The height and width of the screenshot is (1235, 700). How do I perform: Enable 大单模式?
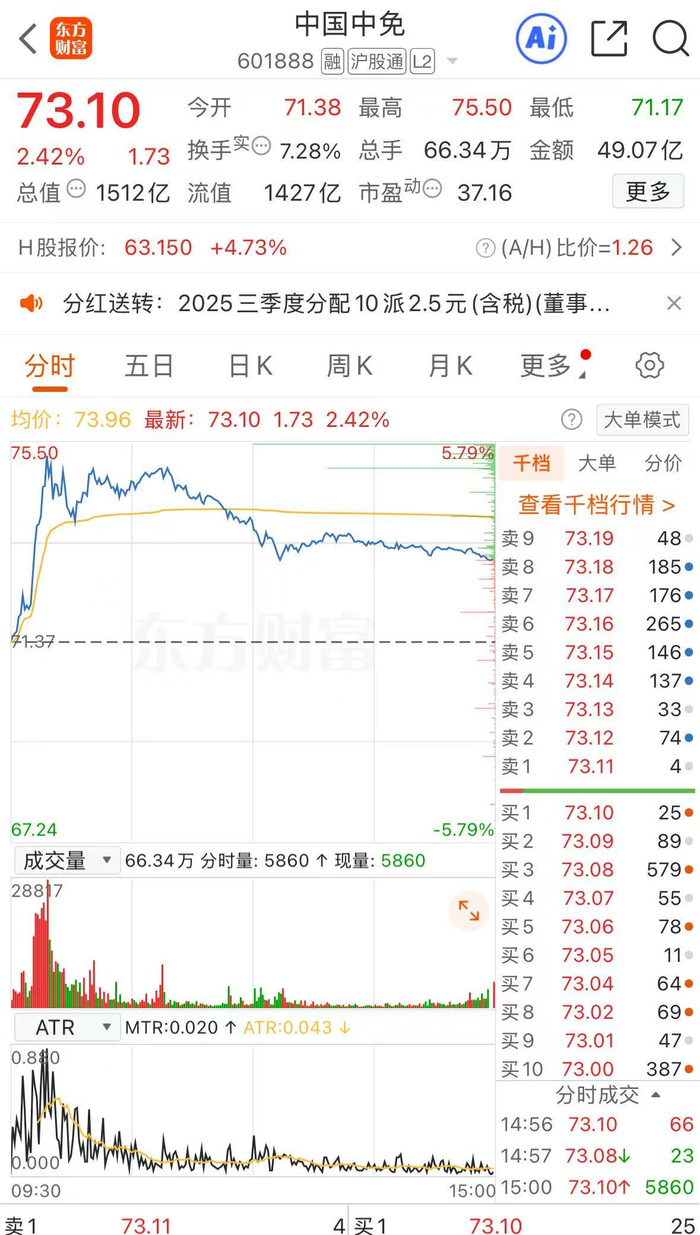642,420
